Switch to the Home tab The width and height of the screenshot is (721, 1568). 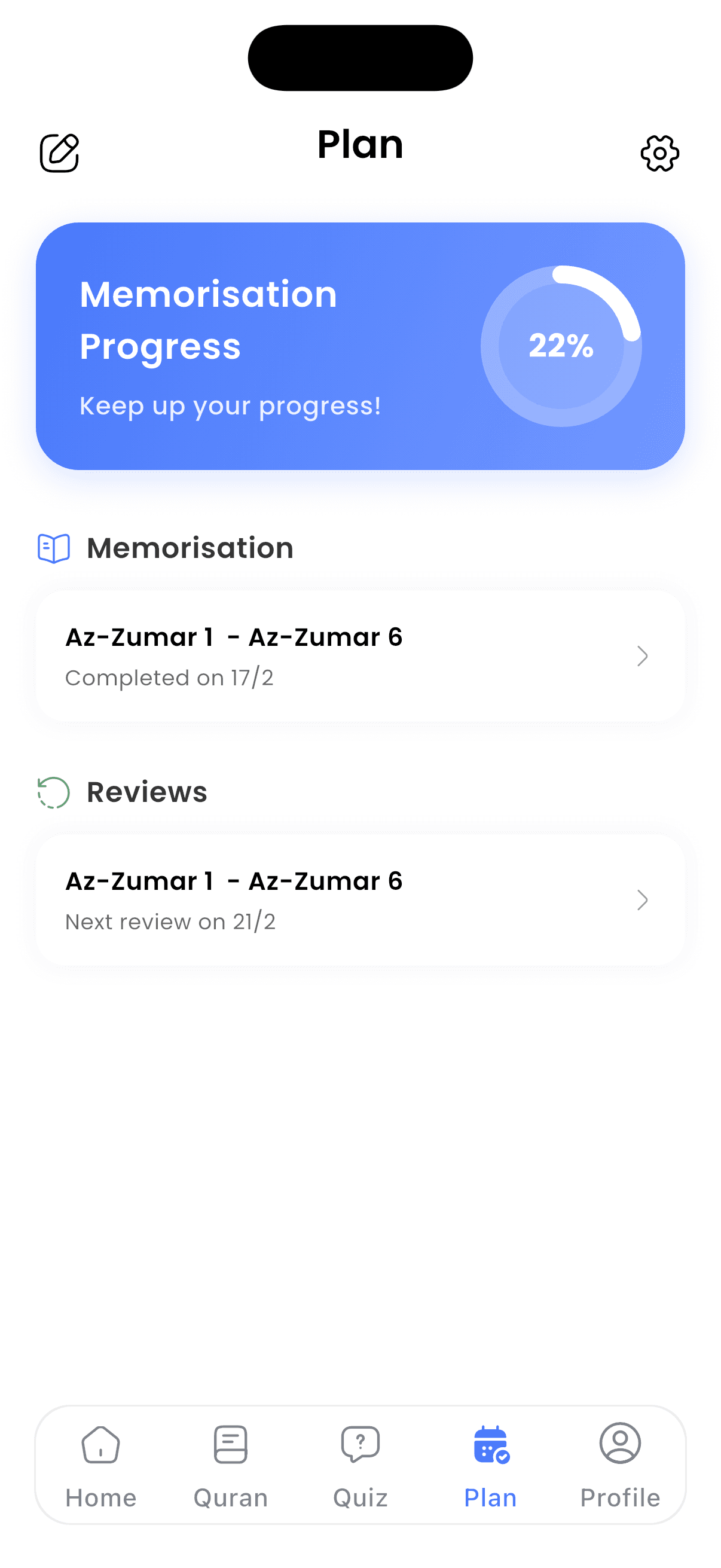100,1498
